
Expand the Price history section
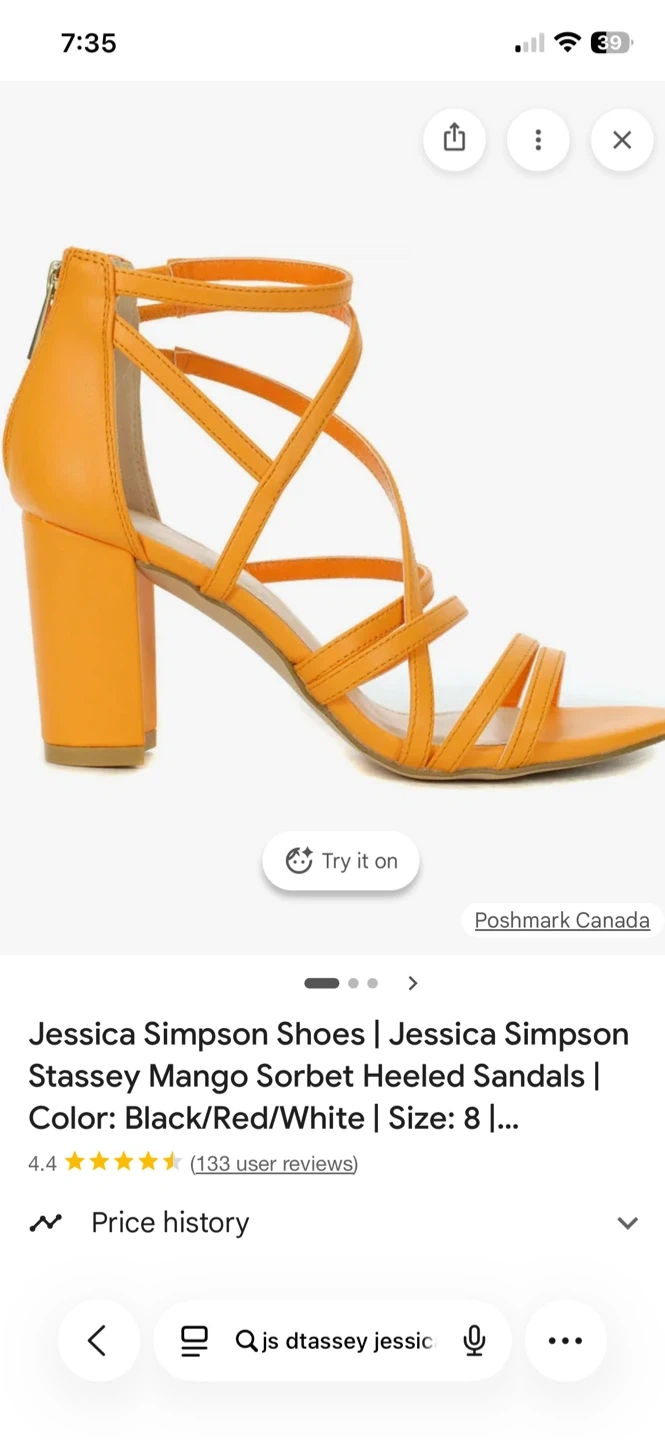pyautogui.click(x=627, y=1223)
